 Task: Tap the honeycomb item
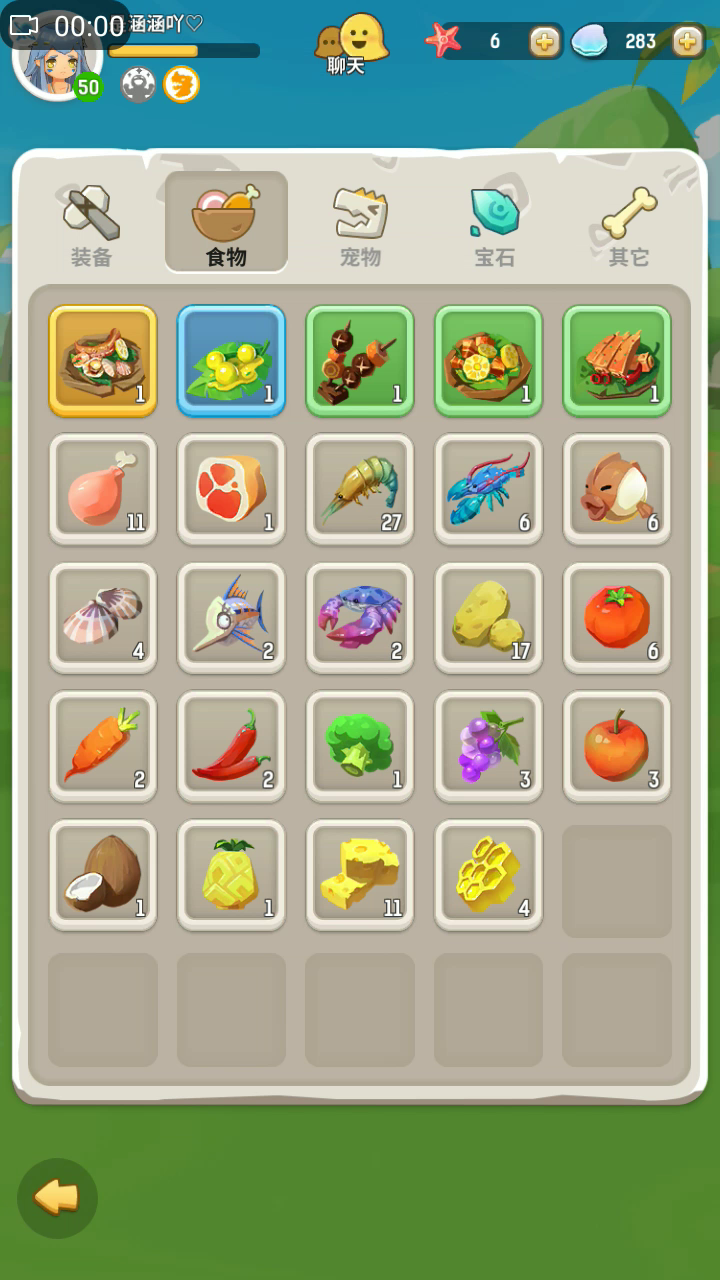tap(488, 875)
